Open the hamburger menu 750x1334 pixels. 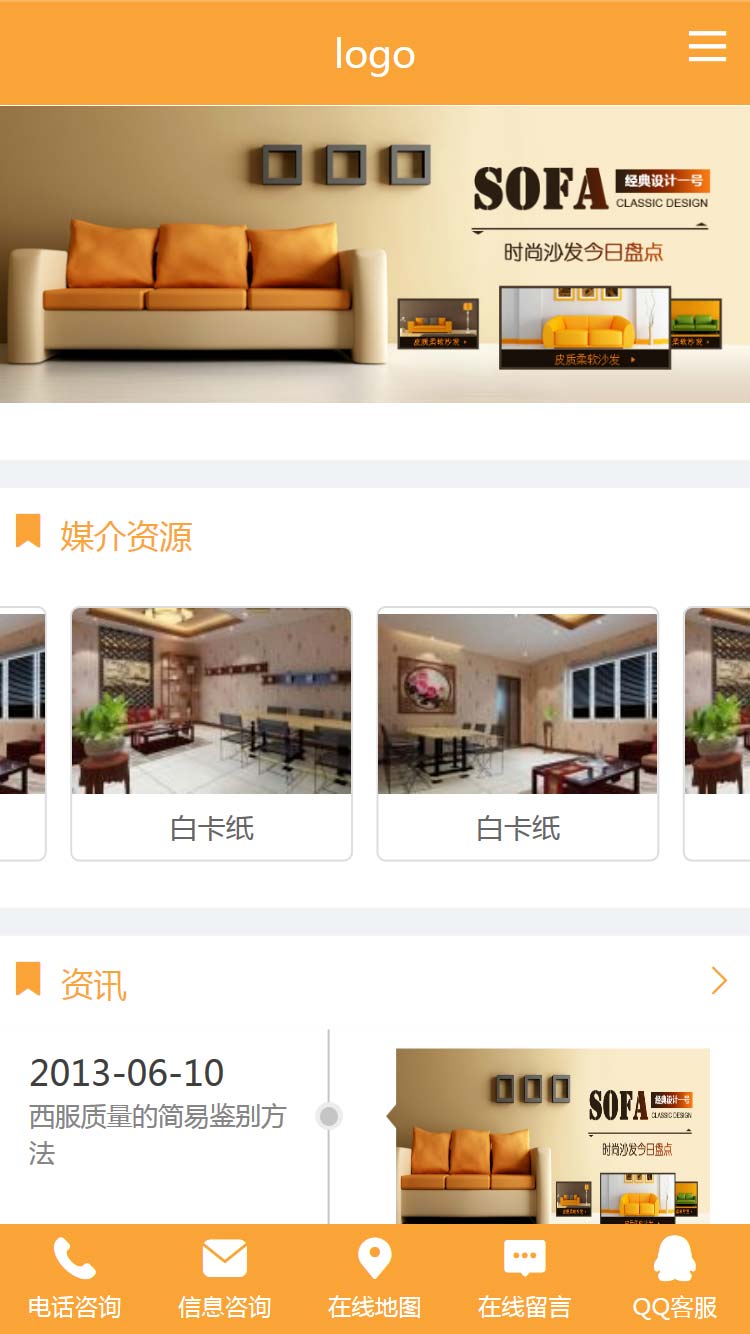pyautogui.click(x=707, y=46)
